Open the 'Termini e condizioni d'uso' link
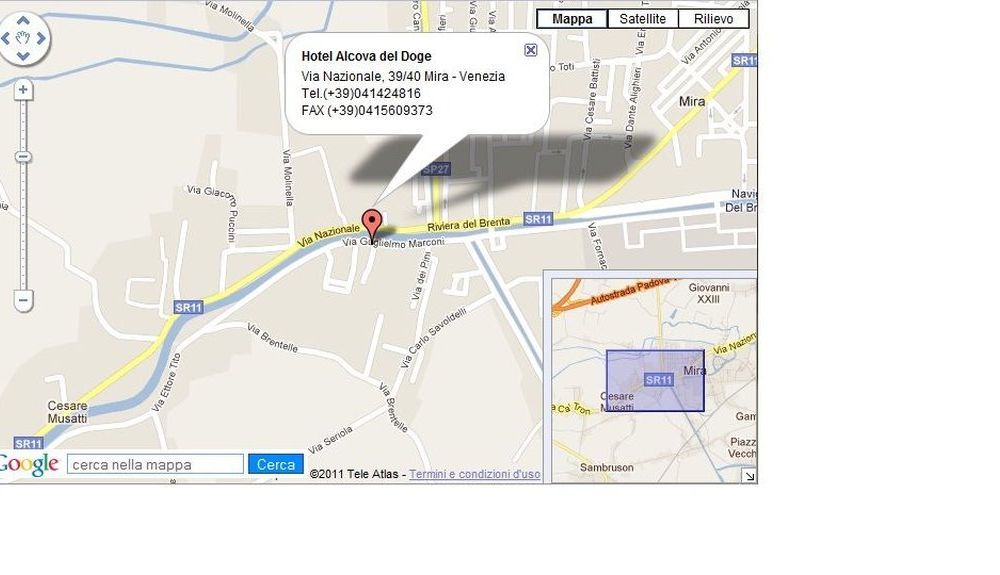 pyautogui.click(x=474, y=475)
